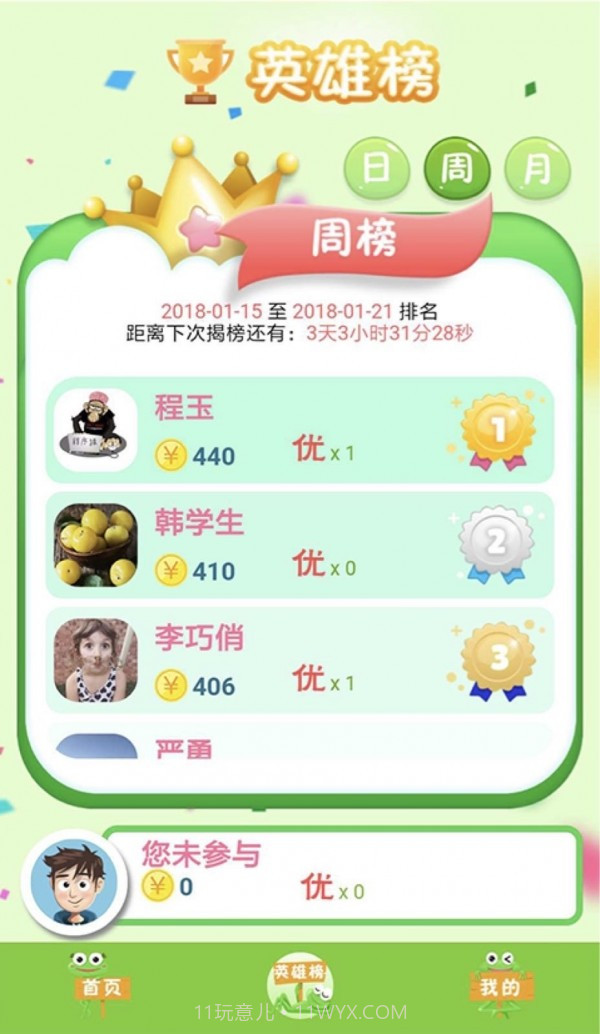
Task: Tap your own 您未参与 ranking card
Action: [x=340, y=875]
